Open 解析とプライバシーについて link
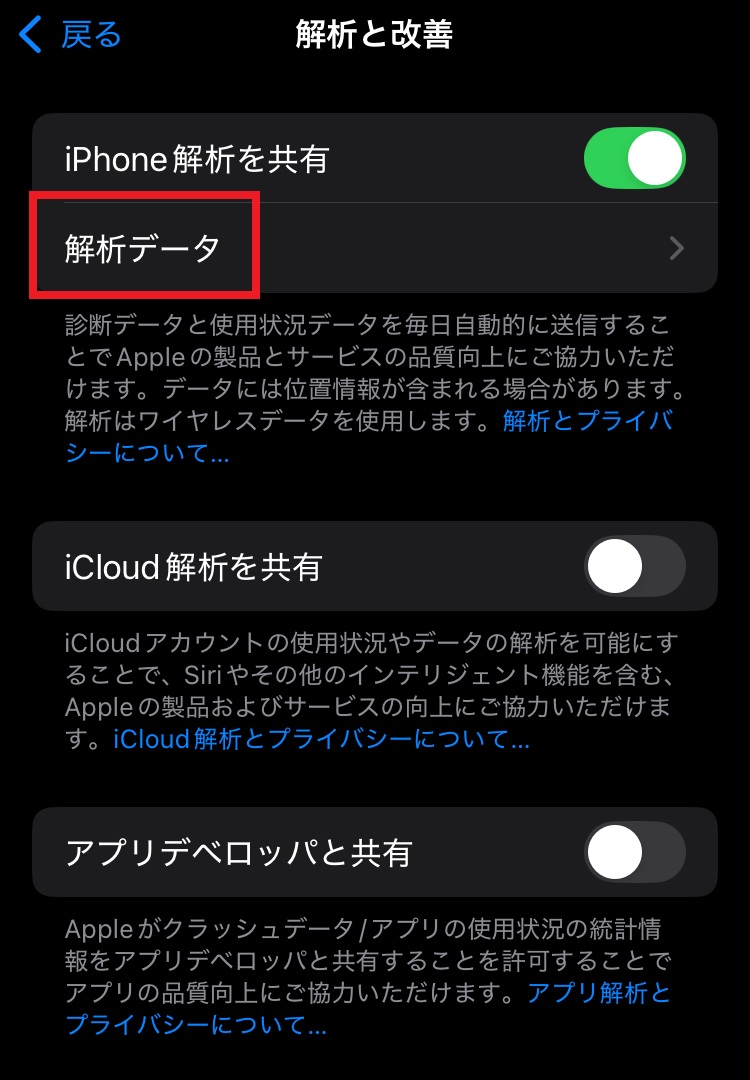The width and height of the screenshot is (750, 1080). [586, 421]
